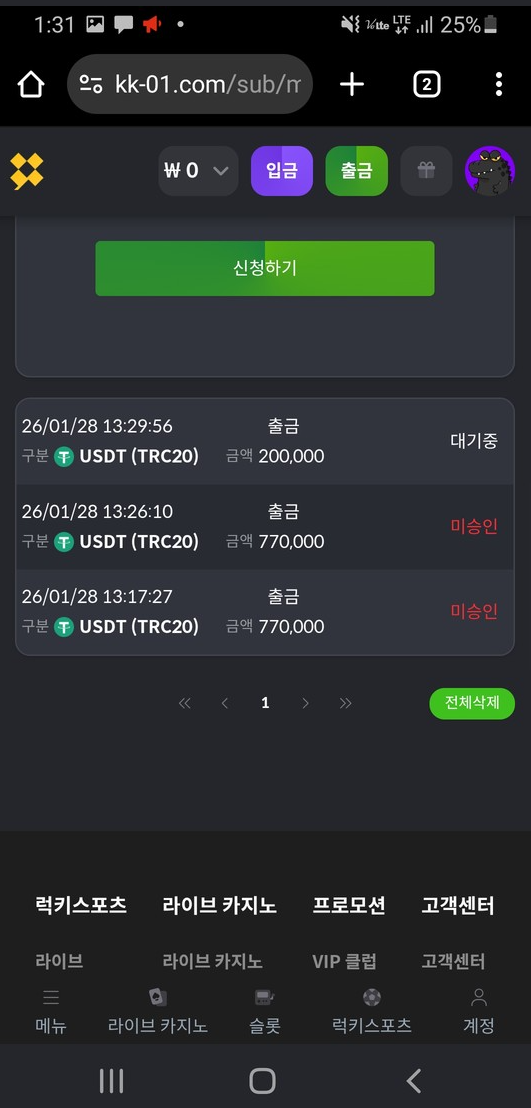
Task: Open the 계정 account tab
Action: [x=479, y=1011]
